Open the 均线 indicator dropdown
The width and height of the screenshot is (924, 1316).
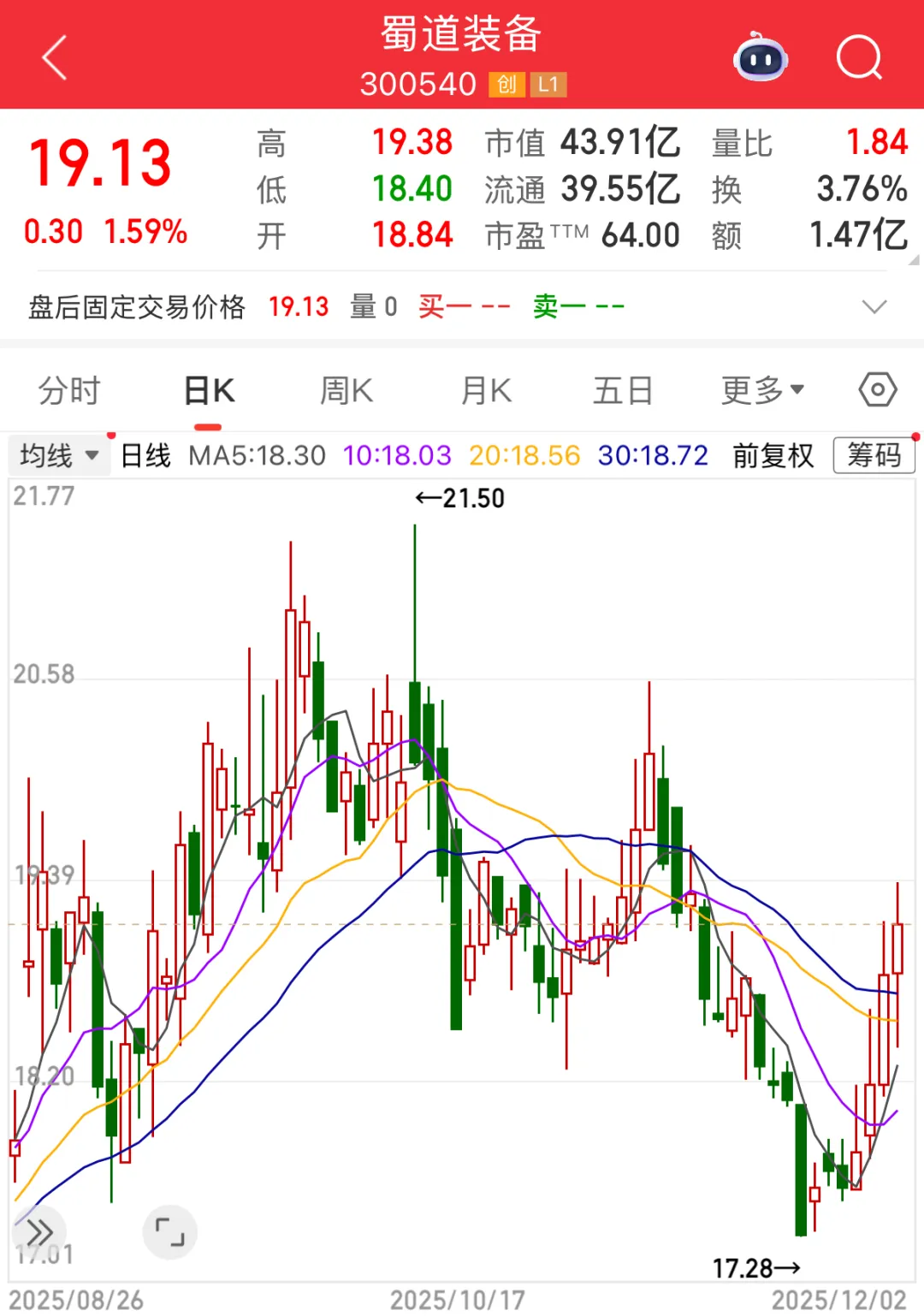(58, 455)
